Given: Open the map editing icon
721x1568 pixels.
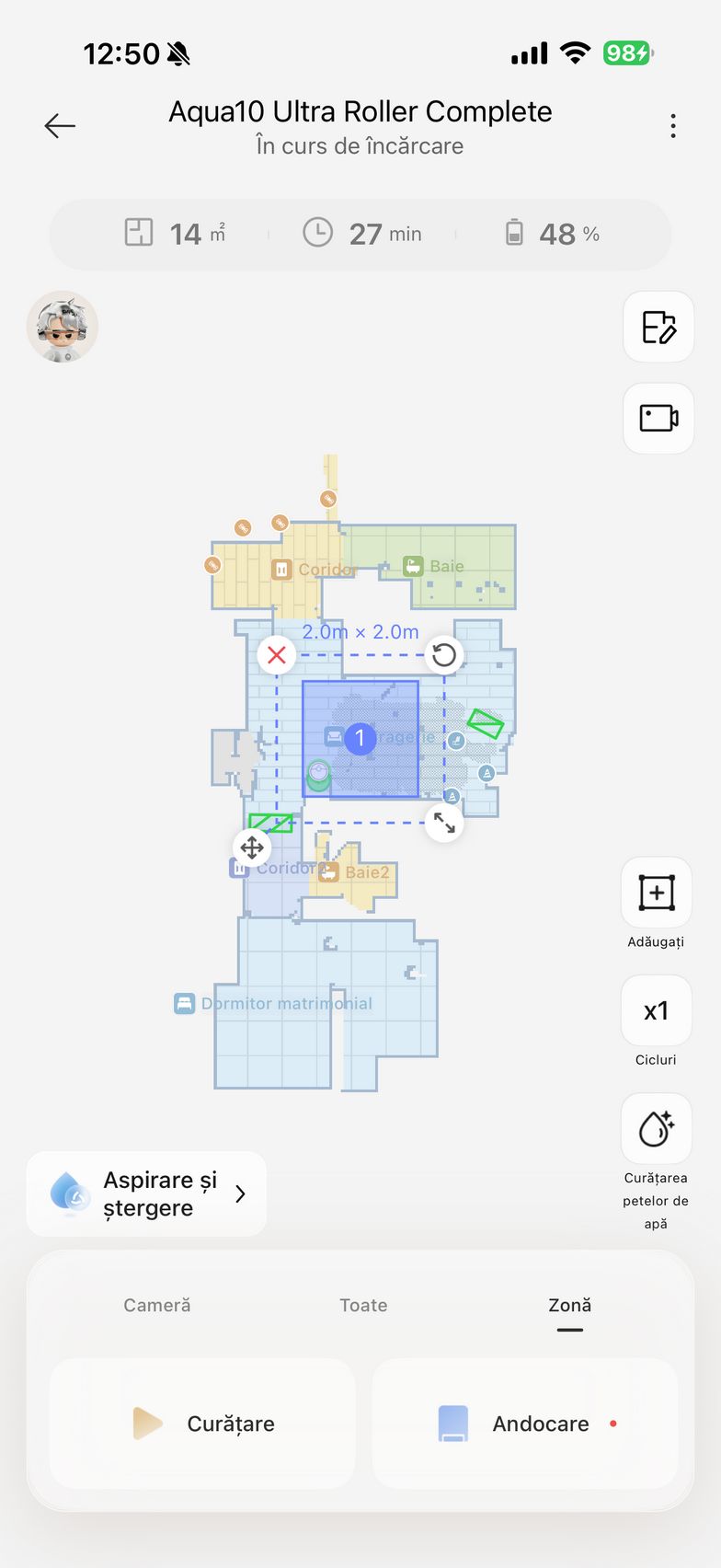Looking at the screenshot, I should (658, 327).
